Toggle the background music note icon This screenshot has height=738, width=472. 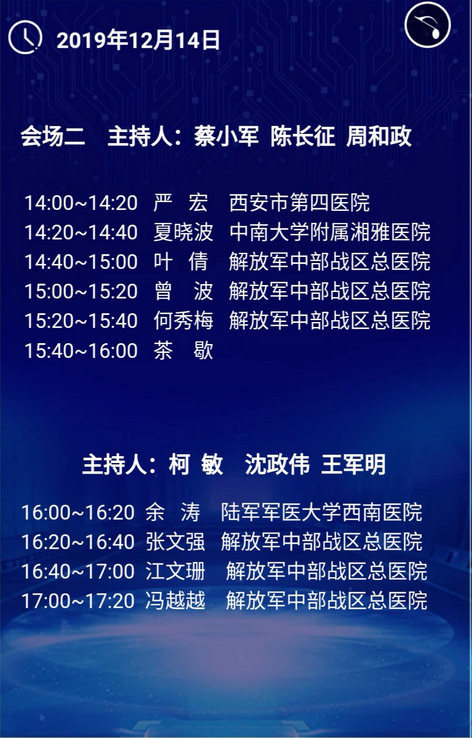(427, 25)
